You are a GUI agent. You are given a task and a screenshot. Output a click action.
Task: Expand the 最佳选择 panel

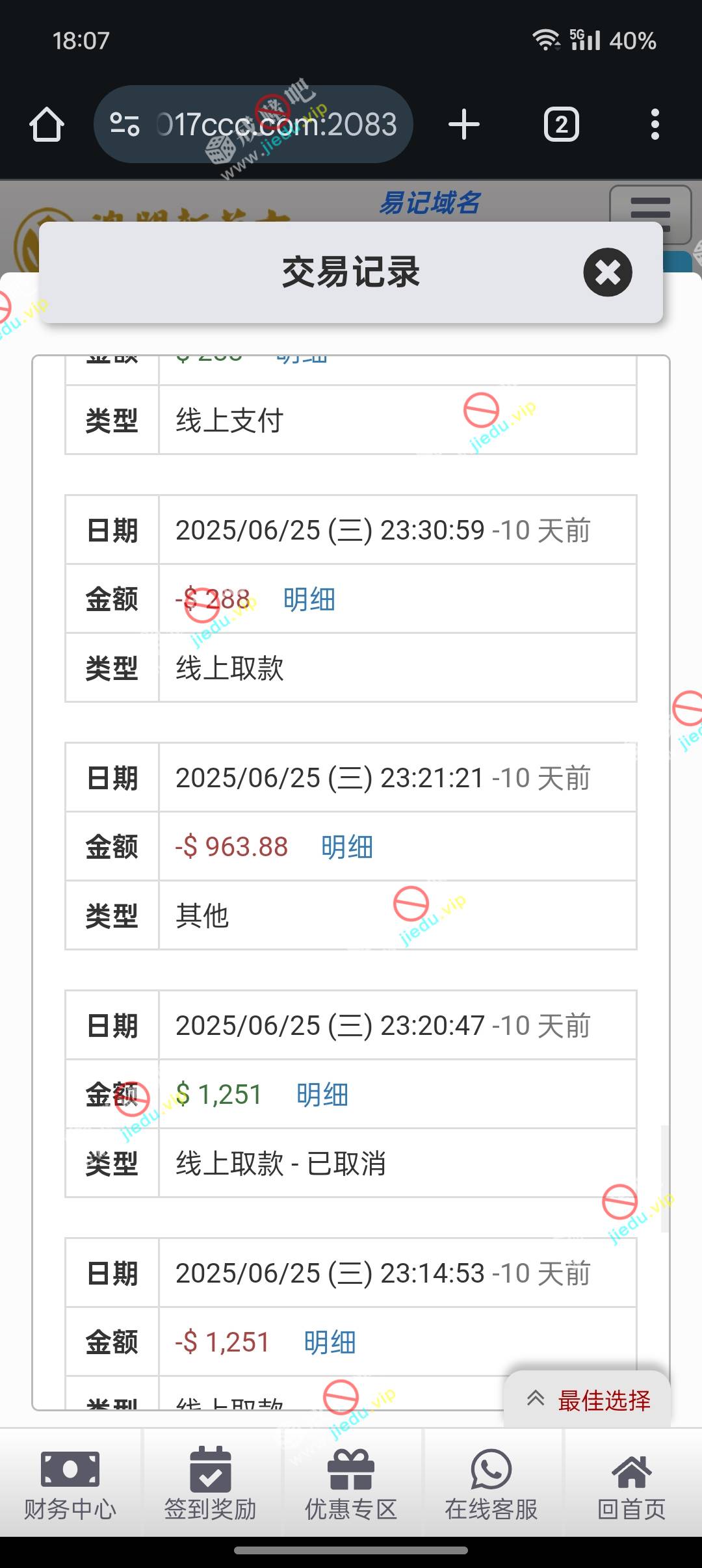[588, 1400]
